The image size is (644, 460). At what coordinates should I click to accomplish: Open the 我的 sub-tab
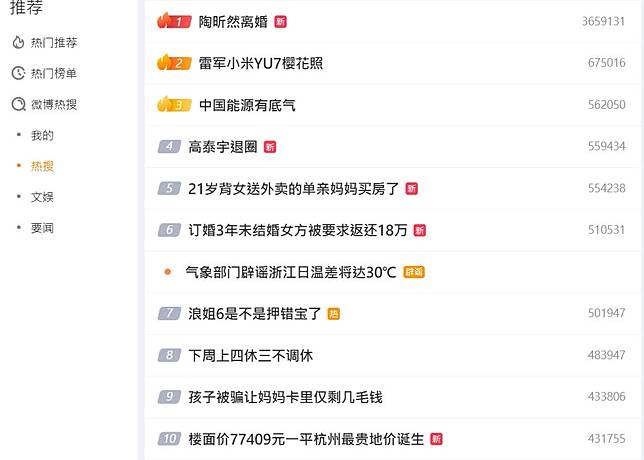pyautogui.click(x=42, y=135)
